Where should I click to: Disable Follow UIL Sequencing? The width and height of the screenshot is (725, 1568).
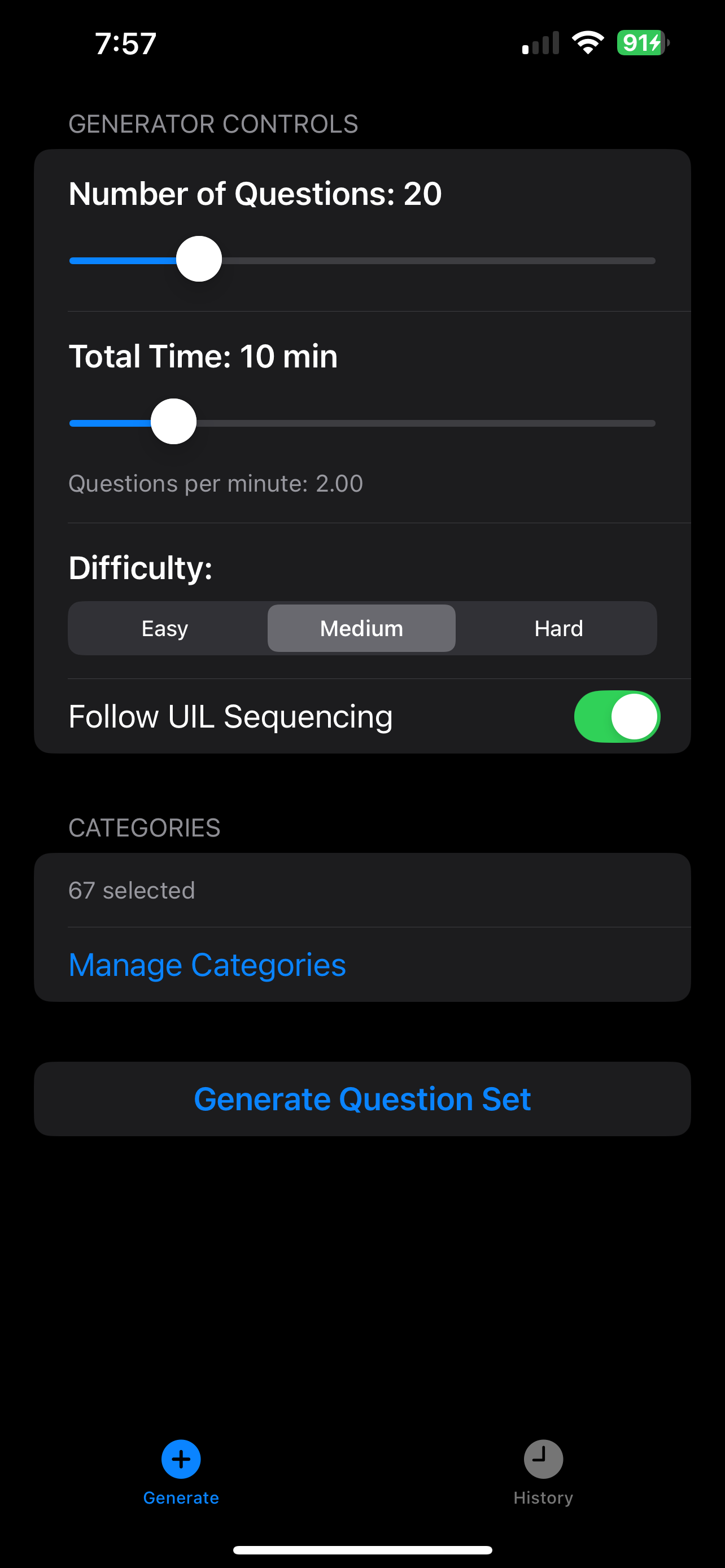(x=617, y=716)
